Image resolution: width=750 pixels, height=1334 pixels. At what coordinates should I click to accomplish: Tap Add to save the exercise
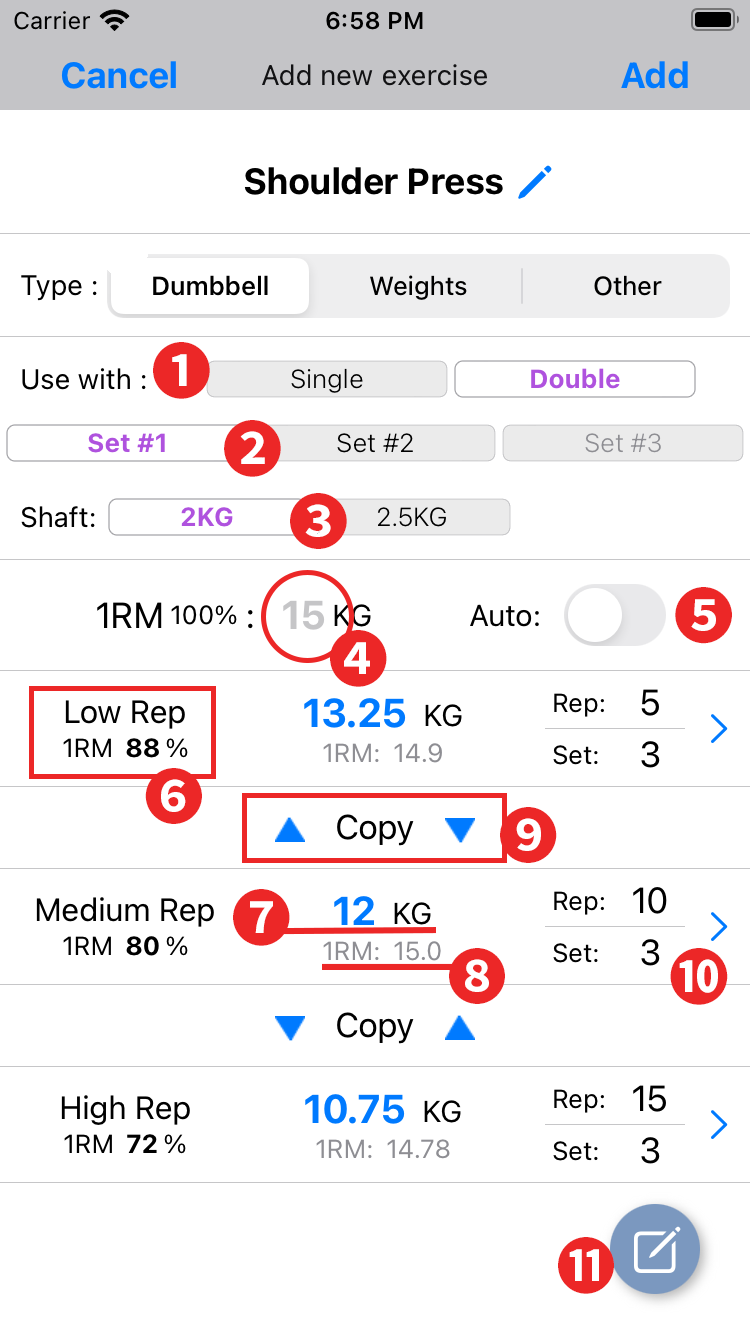(x=655, y=76)
